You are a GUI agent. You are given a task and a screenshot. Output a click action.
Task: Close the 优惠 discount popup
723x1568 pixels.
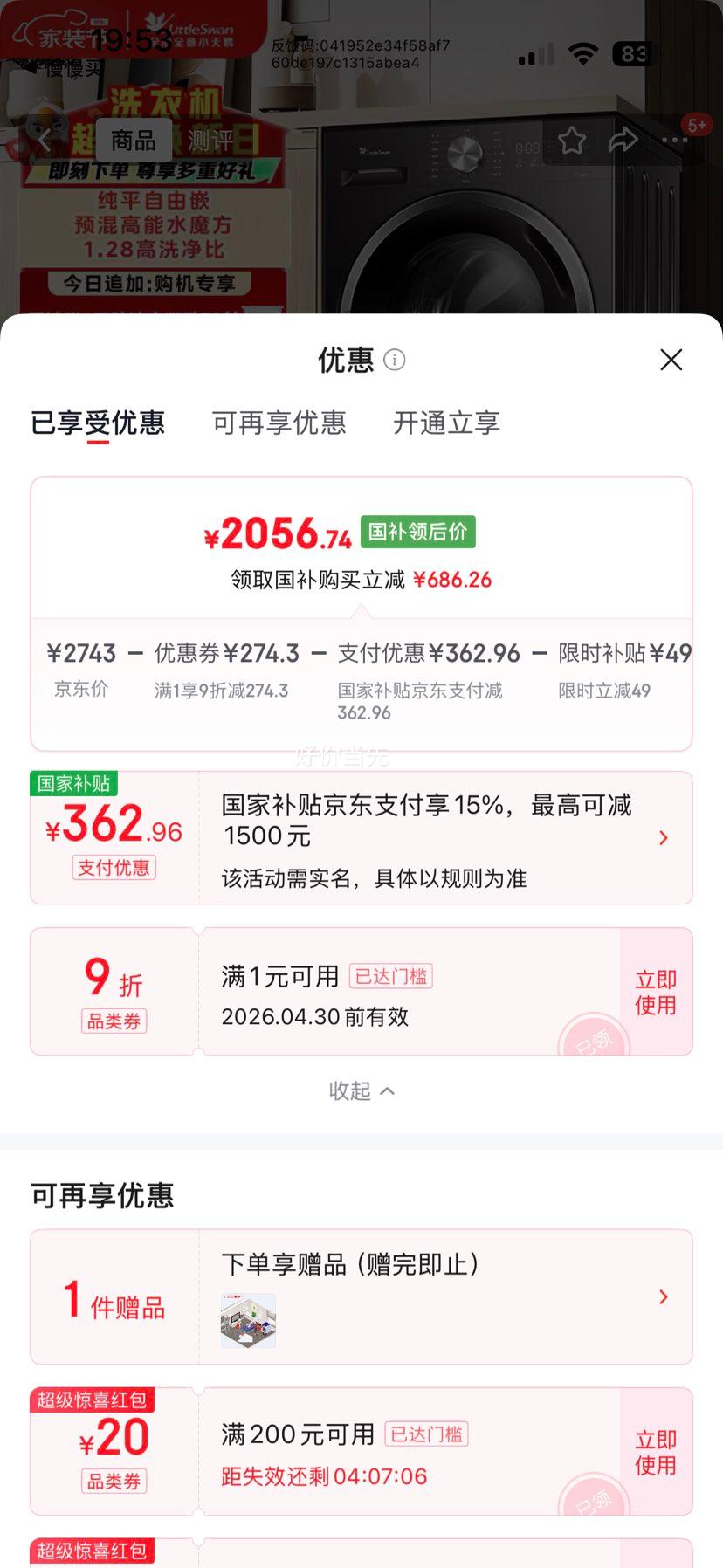tap(671, 360)
